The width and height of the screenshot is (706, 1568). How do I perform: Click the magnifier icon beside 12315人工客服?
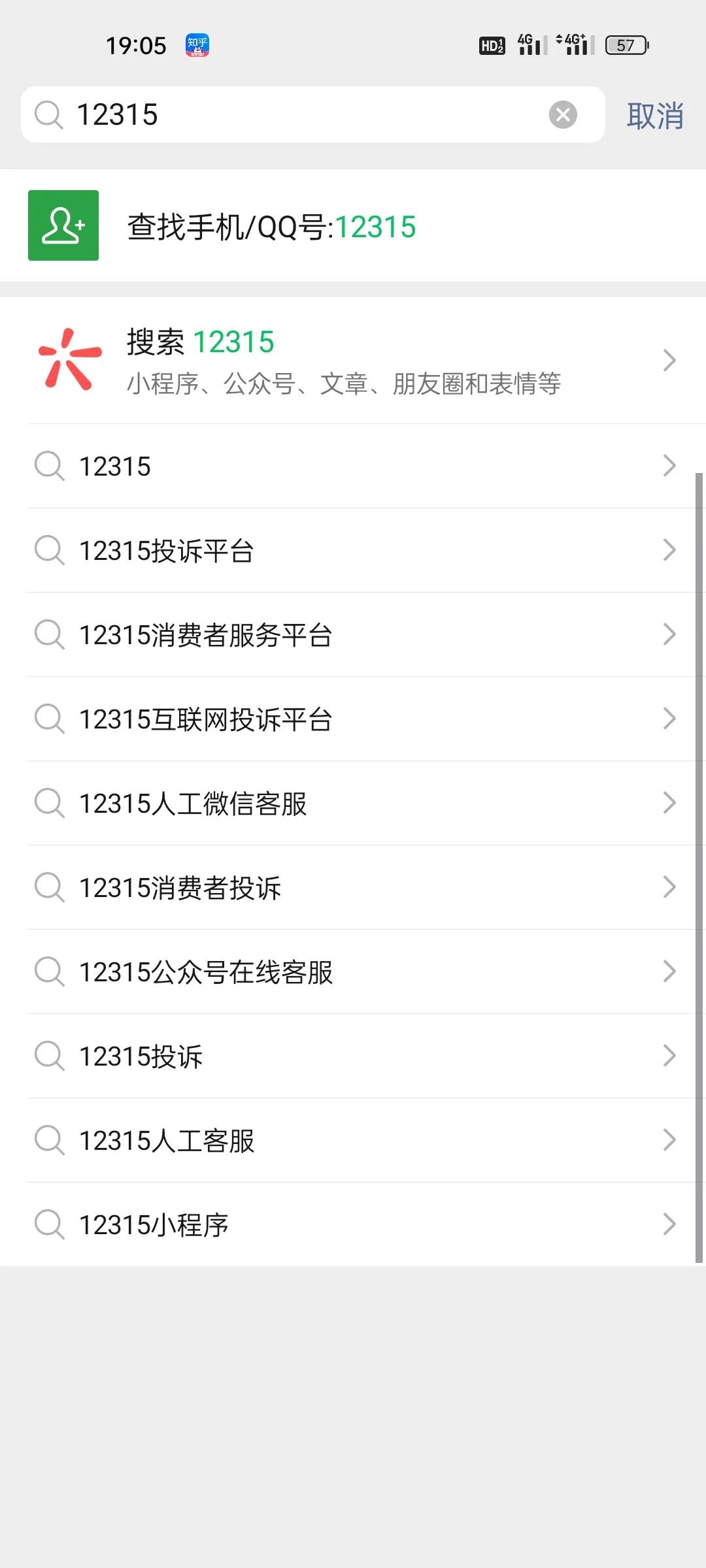point(50,1141)
